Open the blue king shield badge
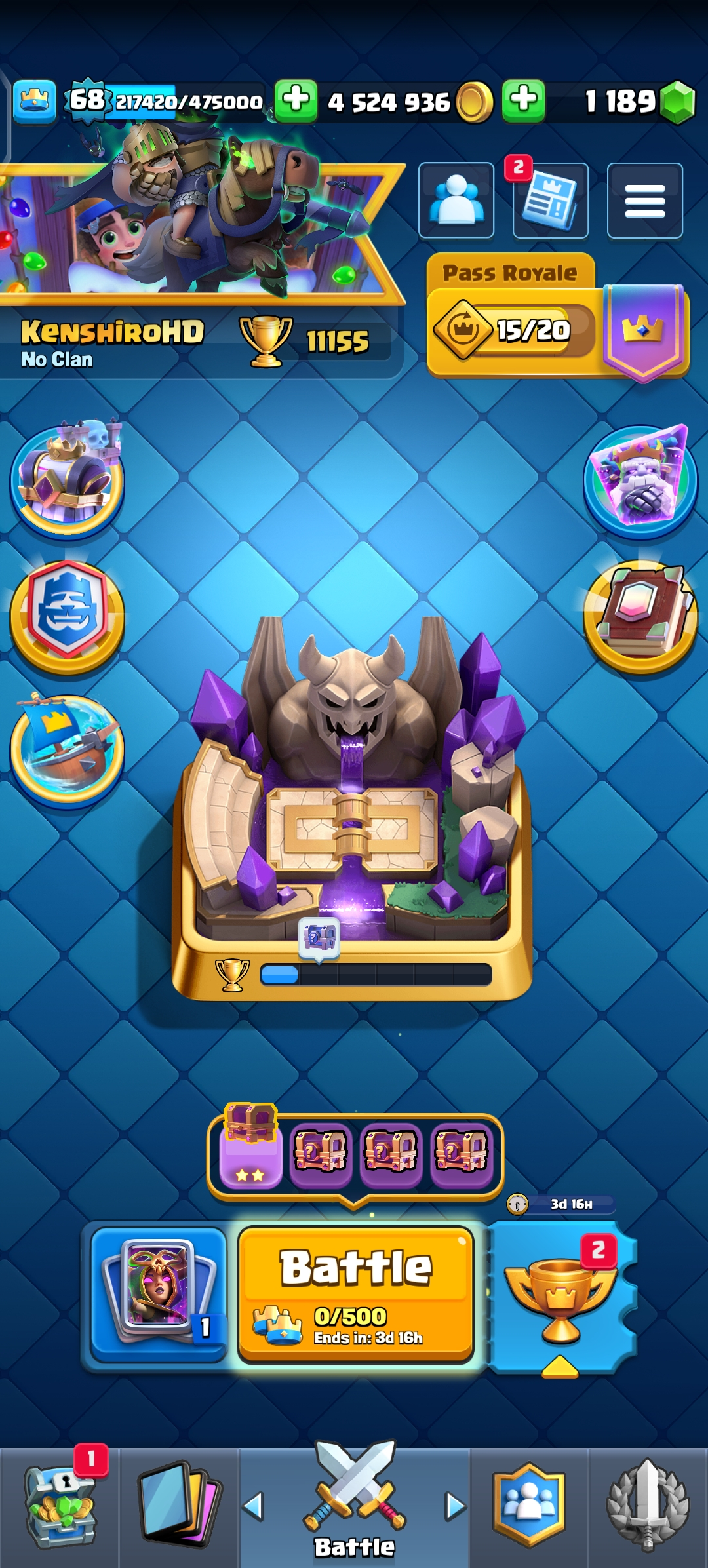This screenshot has width=708, height=1568. coord(67,614)
